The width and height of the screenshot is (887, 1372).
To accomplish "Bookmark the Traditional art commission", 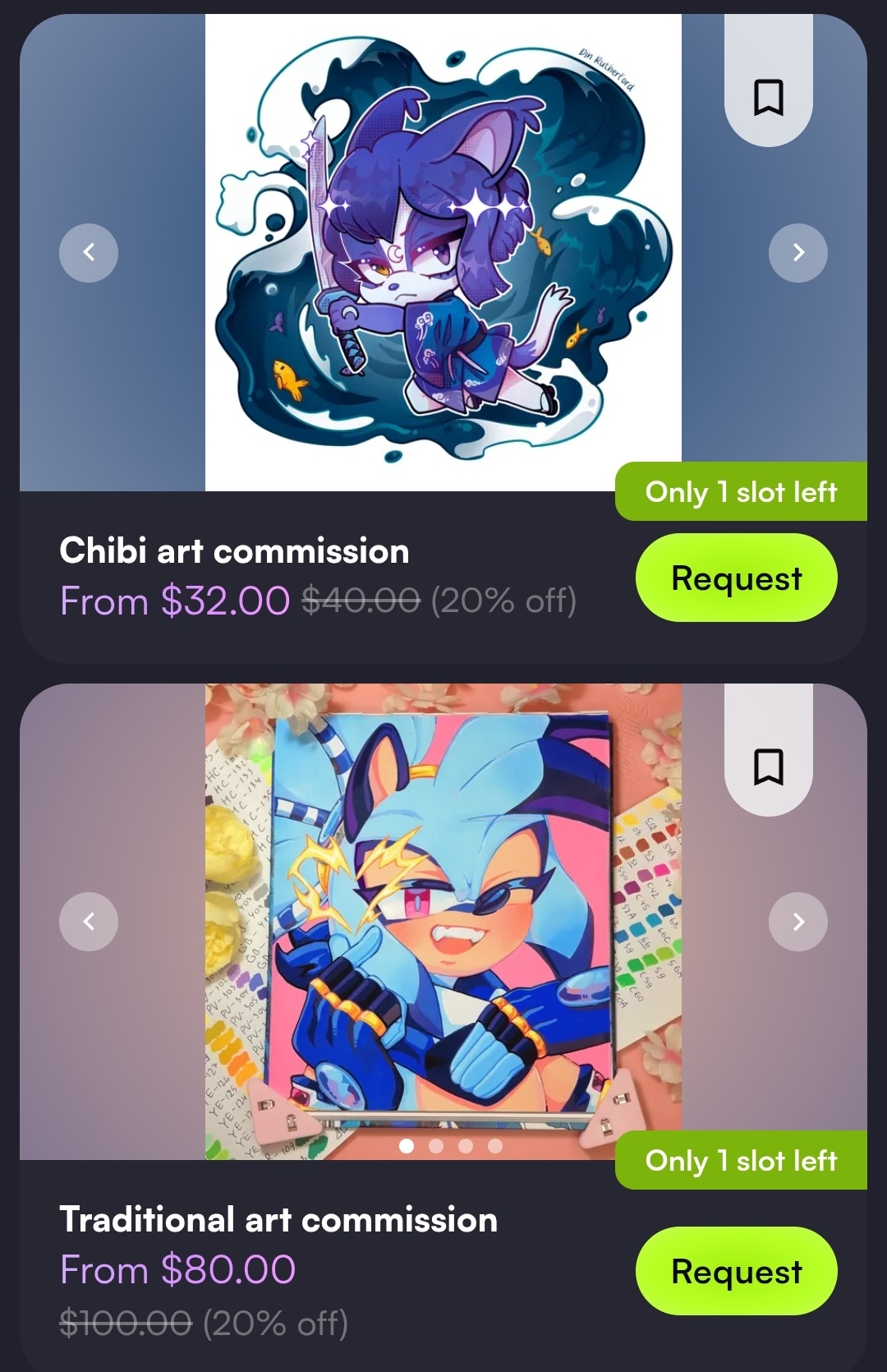I will (x=768, y=766).
